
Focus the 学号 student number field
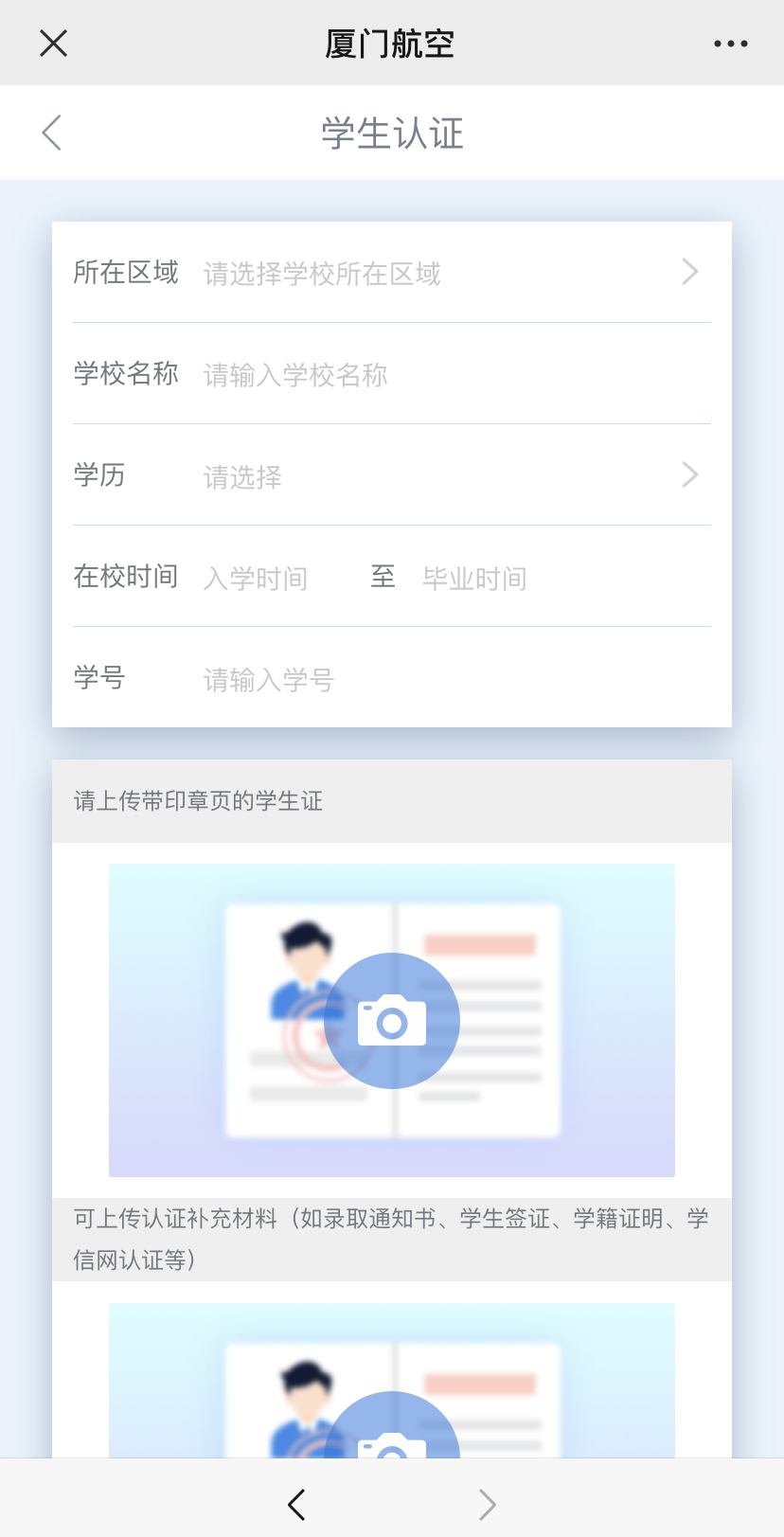445,679
